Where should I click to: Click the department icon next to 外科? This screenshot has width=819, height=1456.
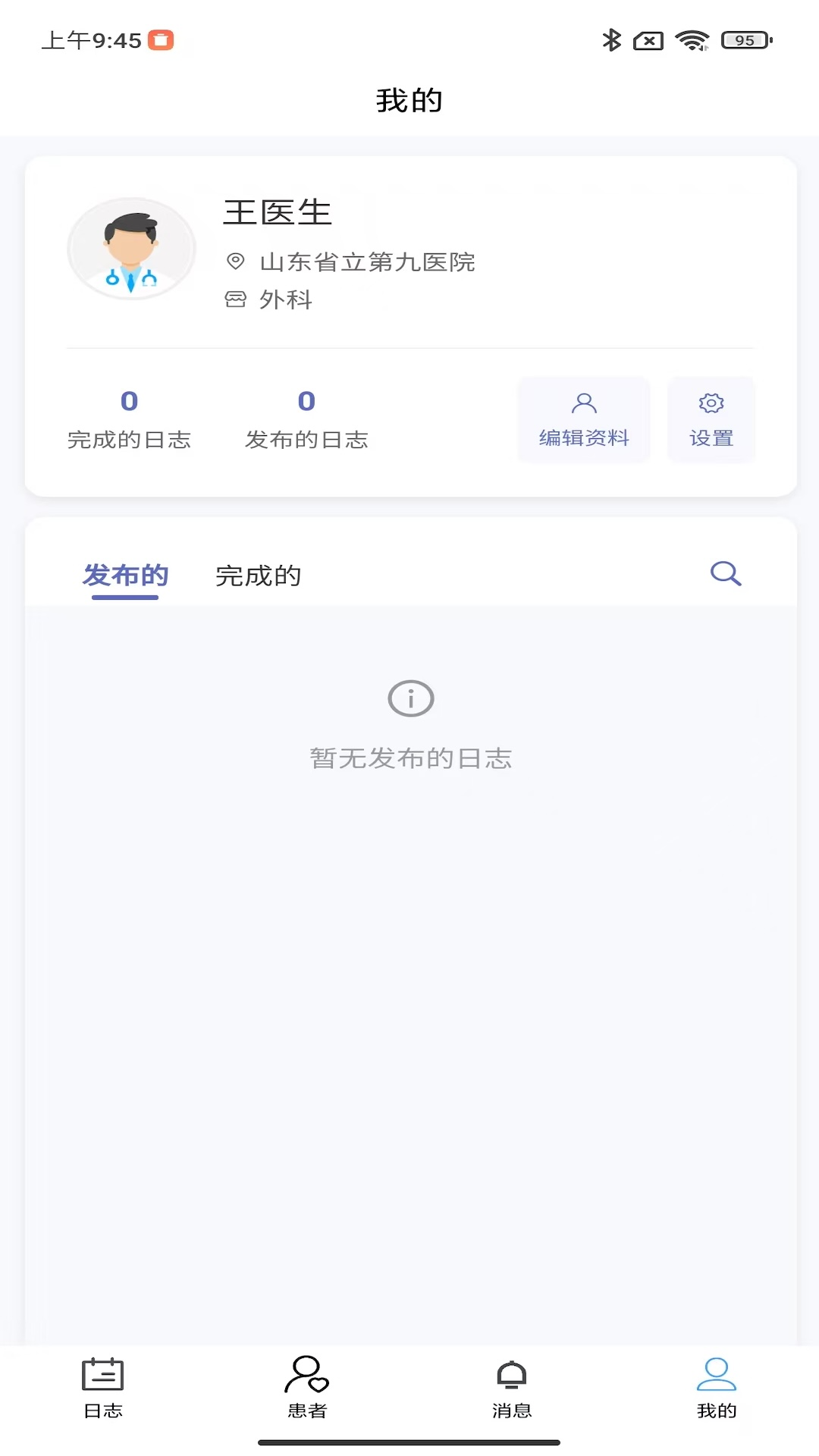(236, 299)
